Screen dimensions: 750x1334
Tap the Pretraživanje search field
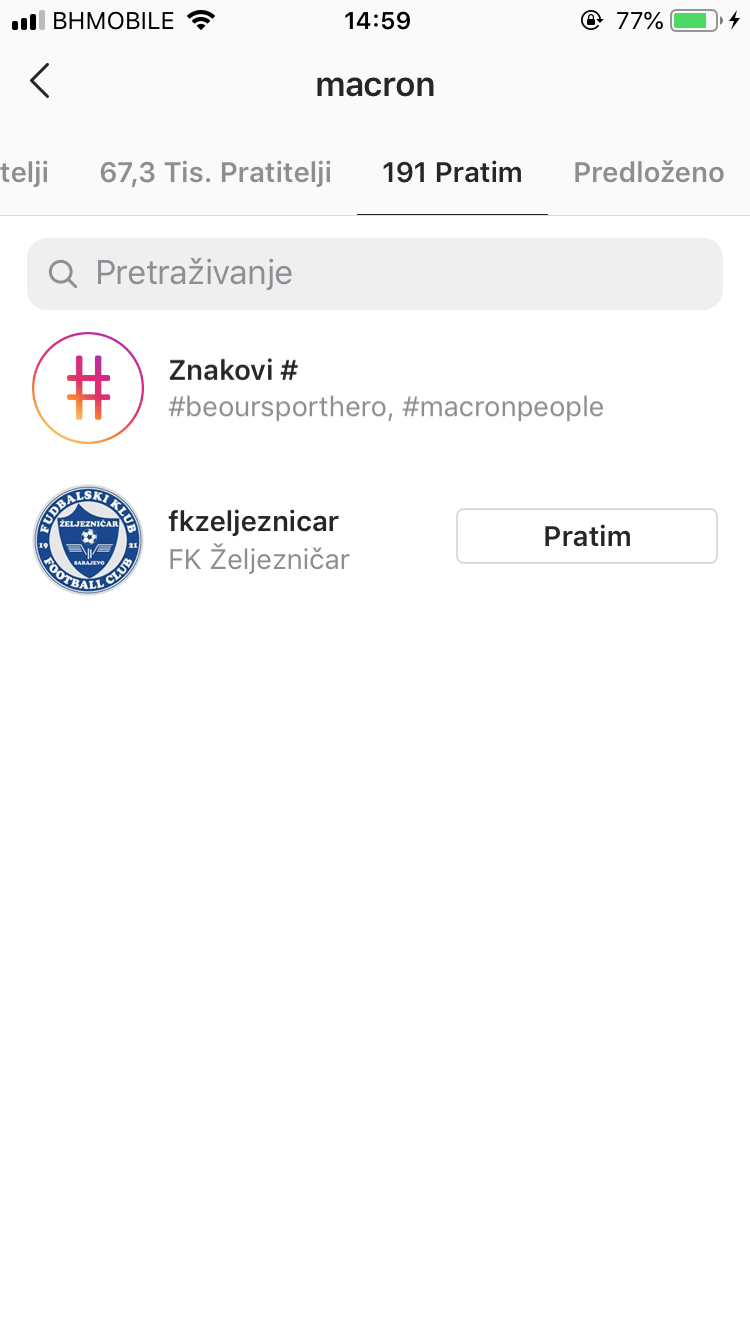pos(375,273)
